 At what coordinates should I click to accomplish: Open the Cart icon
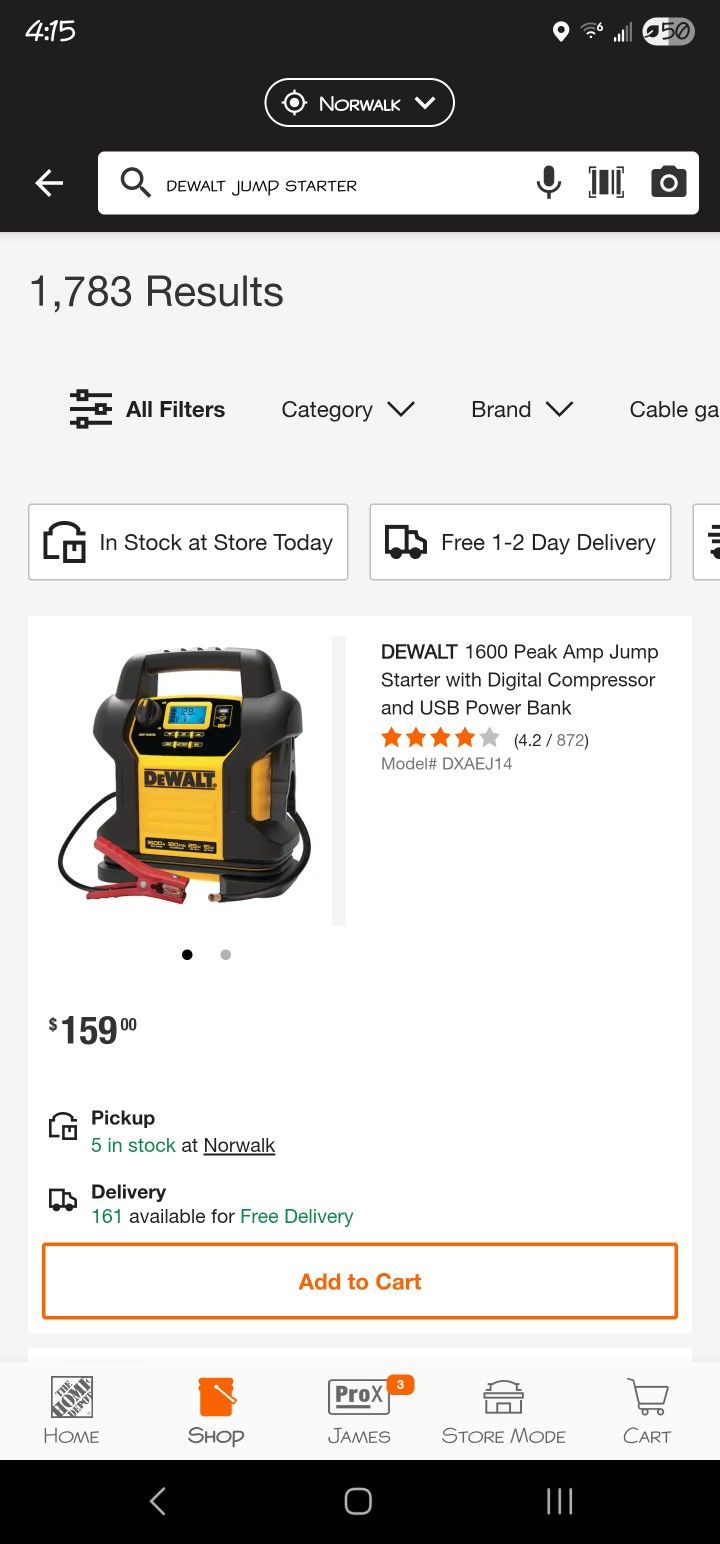[646, 1408]
